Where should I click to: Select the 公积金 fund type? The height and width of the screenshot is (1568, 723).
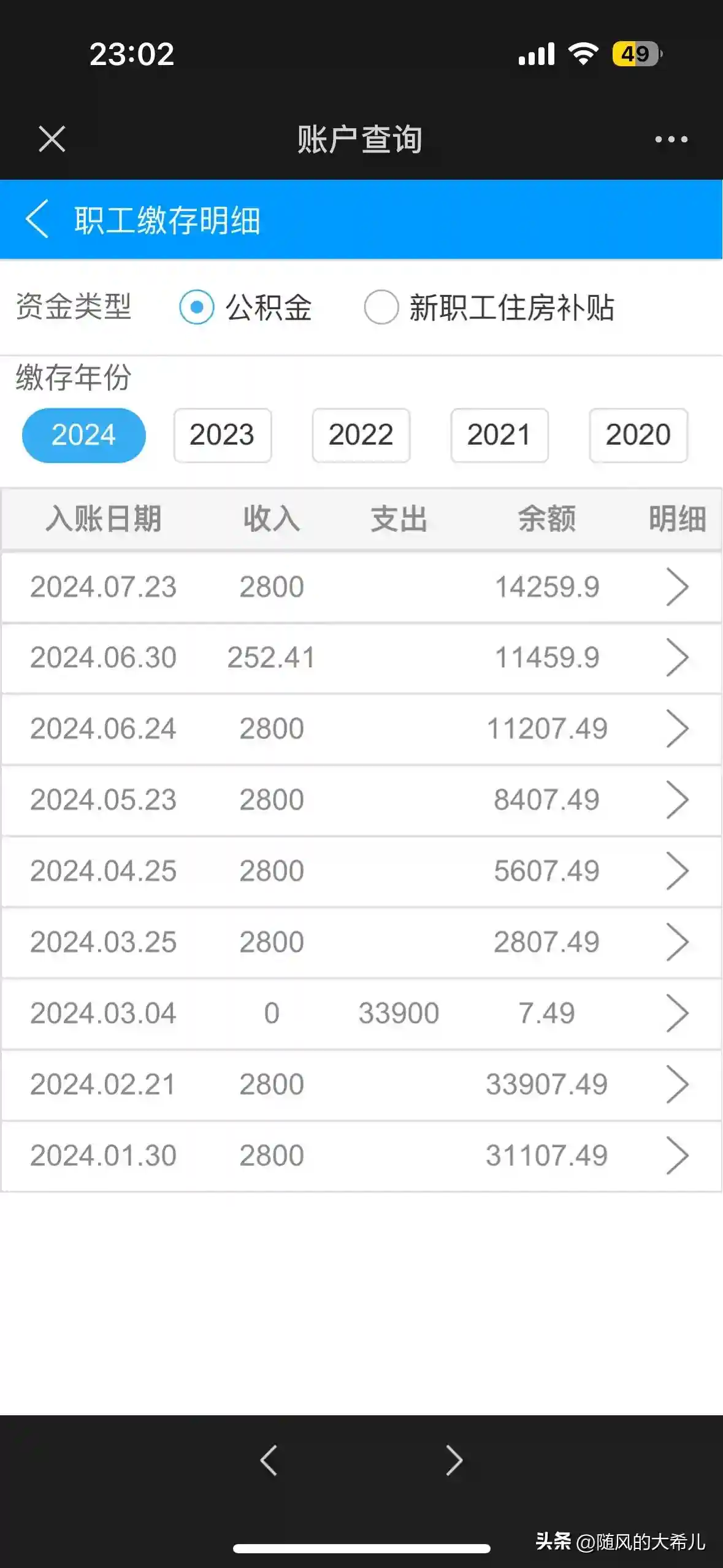point(197,307)
